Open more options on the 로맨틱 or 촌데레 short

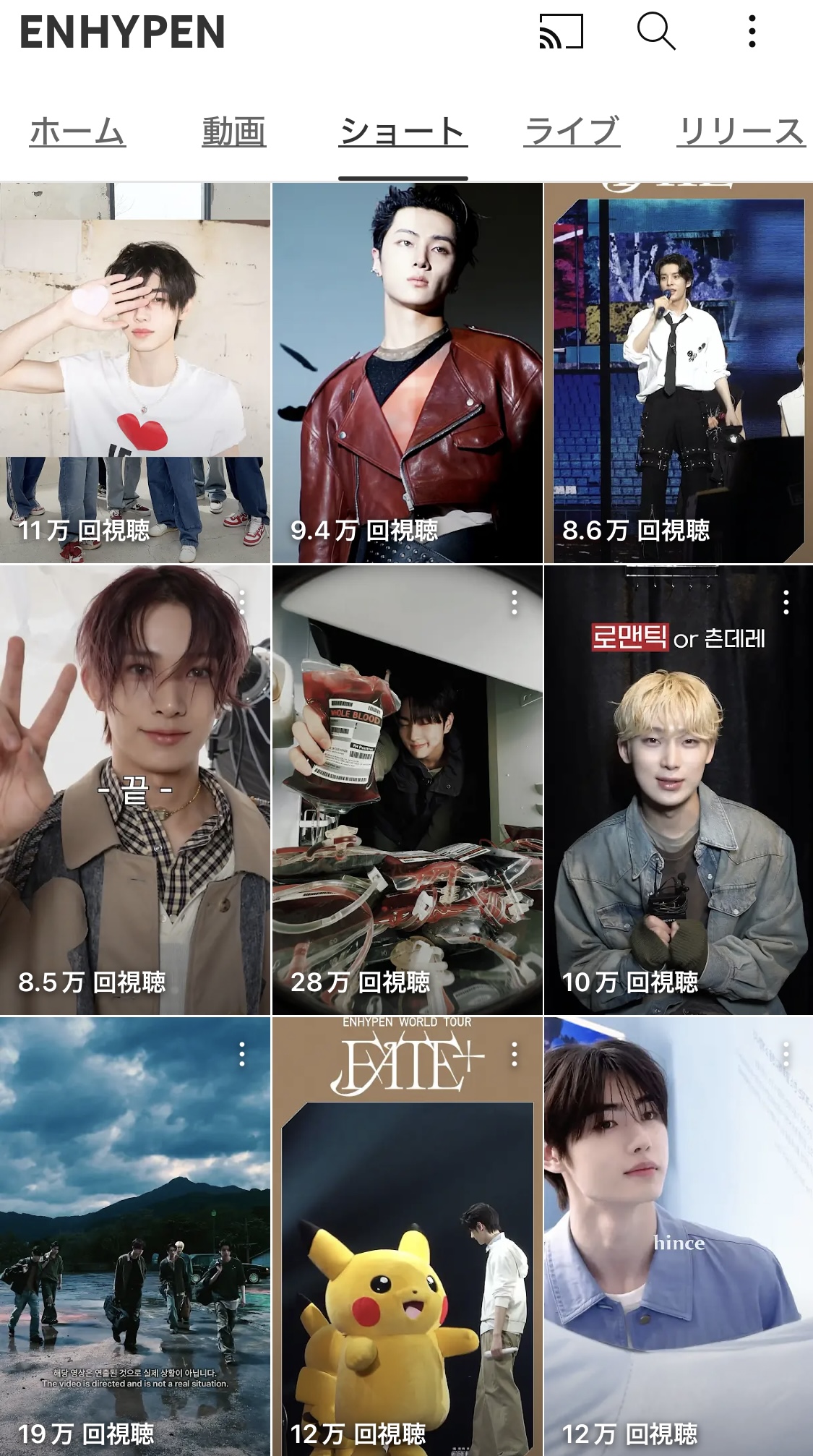[786, 602]
